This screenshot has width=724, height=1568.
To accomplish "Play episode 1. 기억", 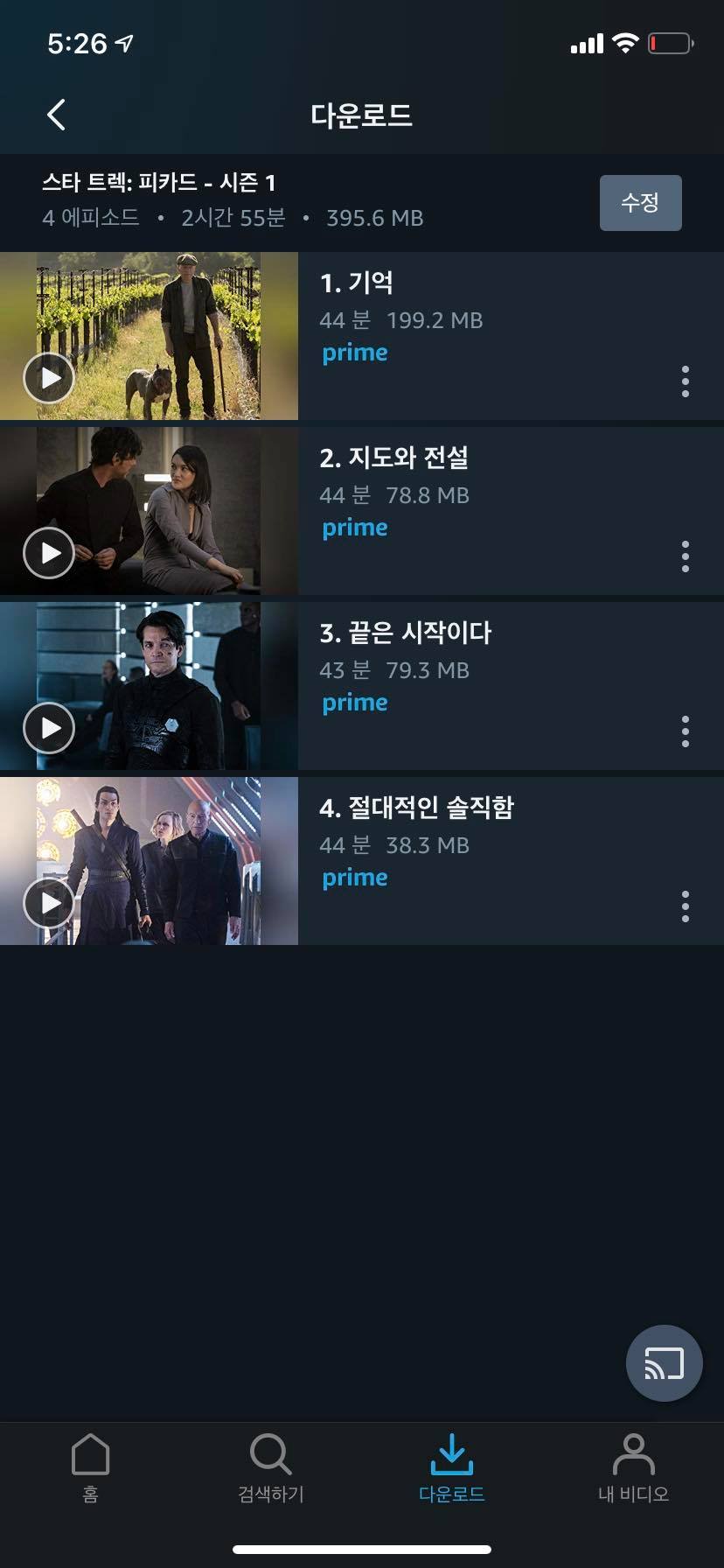I will (x=49, y=378).
